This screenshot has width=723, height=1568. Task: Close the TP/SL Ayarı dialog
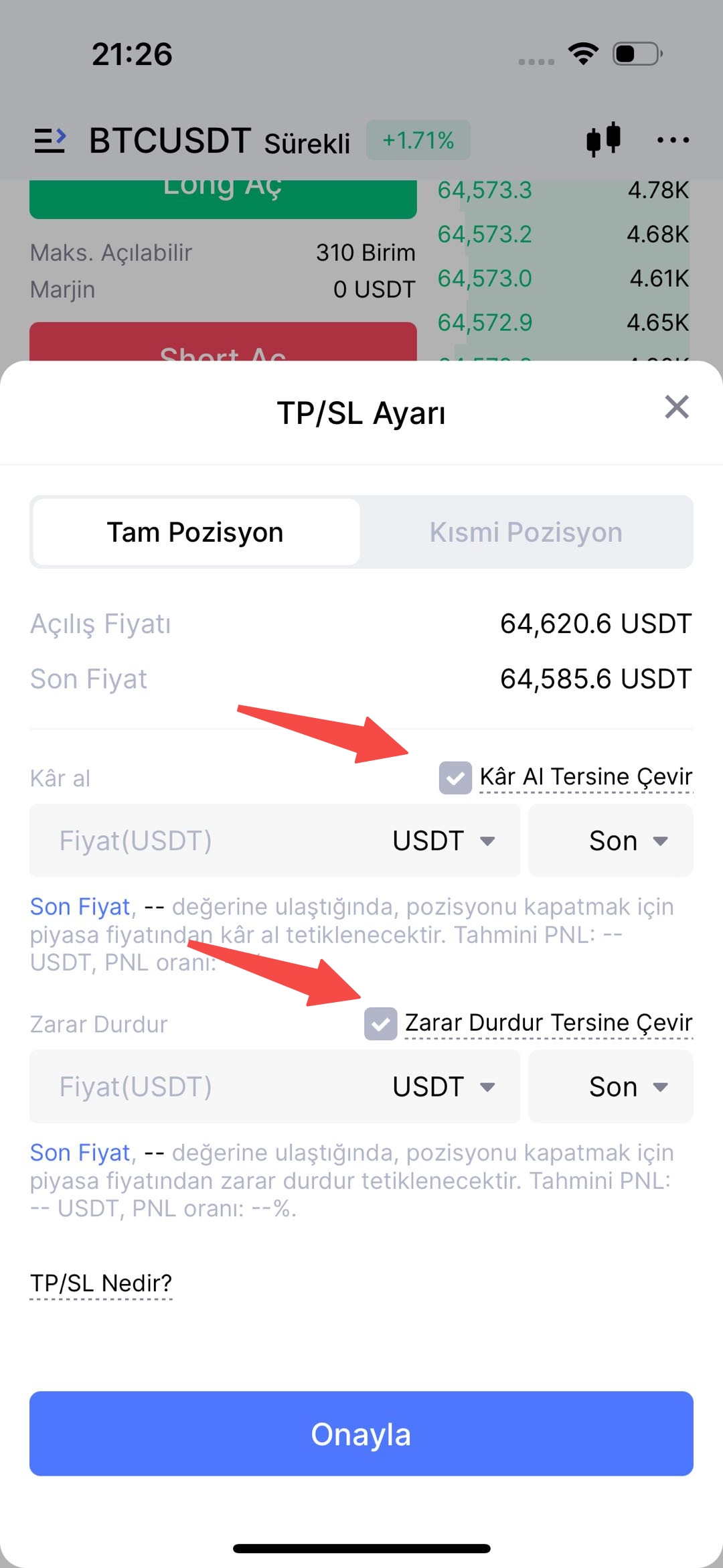[x=677, y=407]
